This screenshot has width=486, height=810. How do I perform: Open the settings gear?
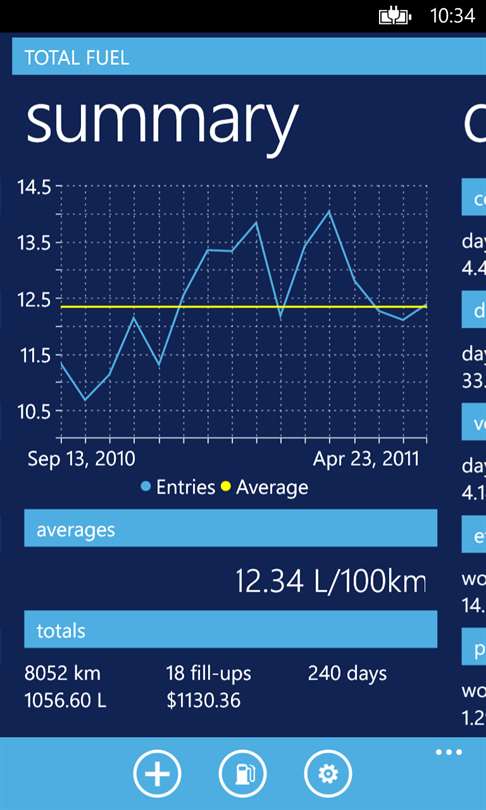pyautogui.click(x=328, y=774)
